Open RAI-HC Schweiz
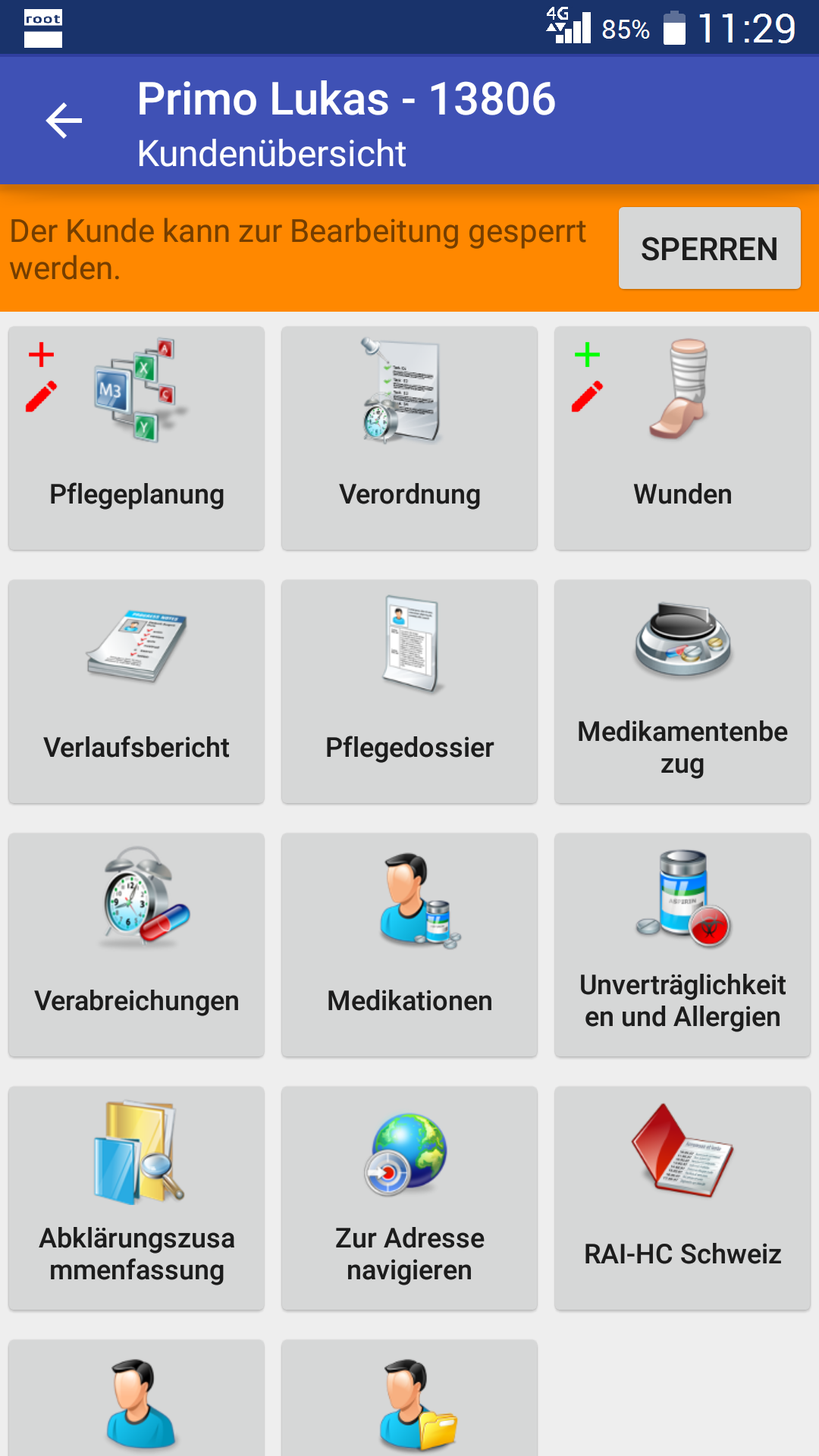This screenshot has height=1456, width=819. [682, 1198]
